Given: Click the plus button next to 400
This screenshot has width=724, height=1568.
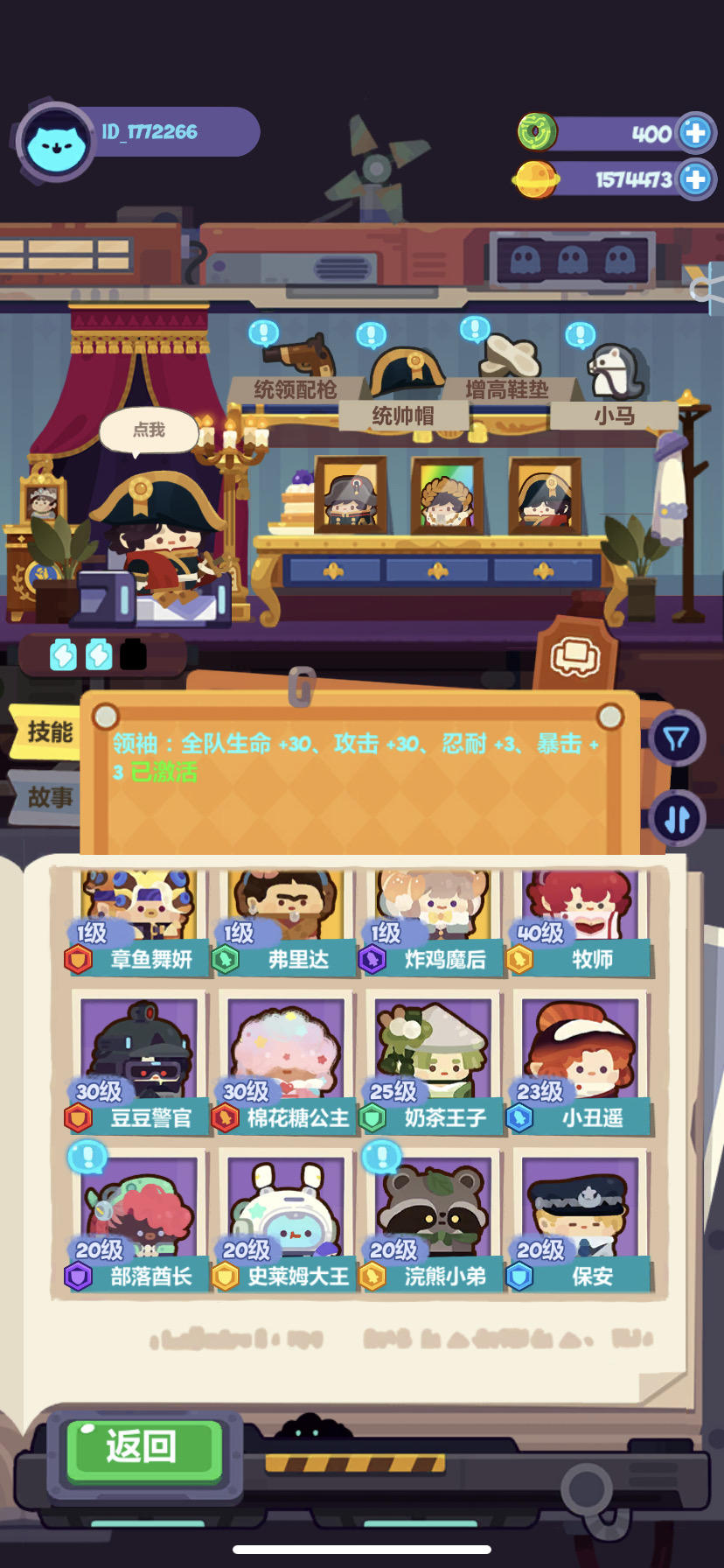Looking at the screenshot, I should click(695, 133).
